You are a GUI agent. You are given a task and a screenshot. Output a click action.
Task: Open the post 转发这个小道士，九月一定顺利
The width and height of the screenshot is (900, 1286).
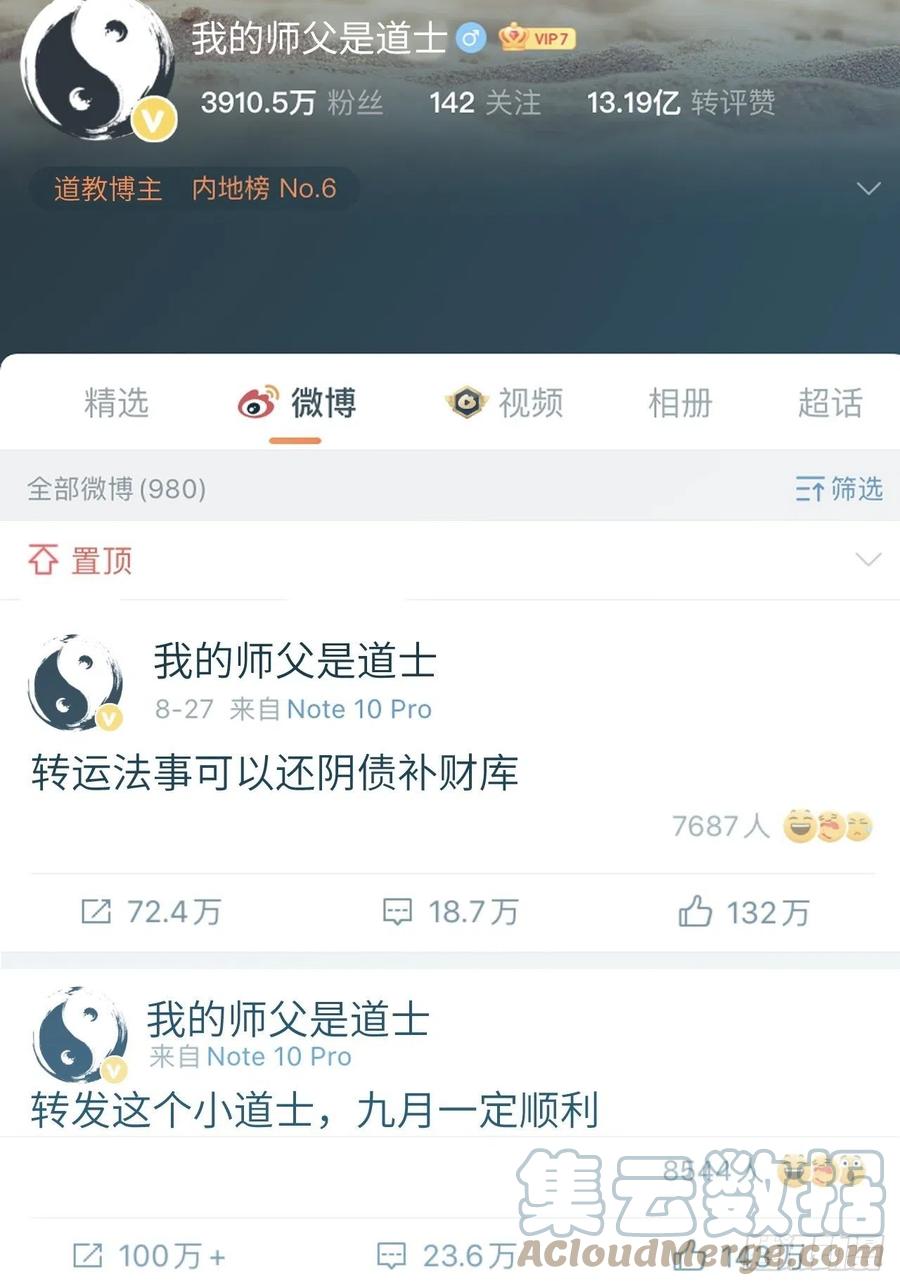coord(314,1111)
